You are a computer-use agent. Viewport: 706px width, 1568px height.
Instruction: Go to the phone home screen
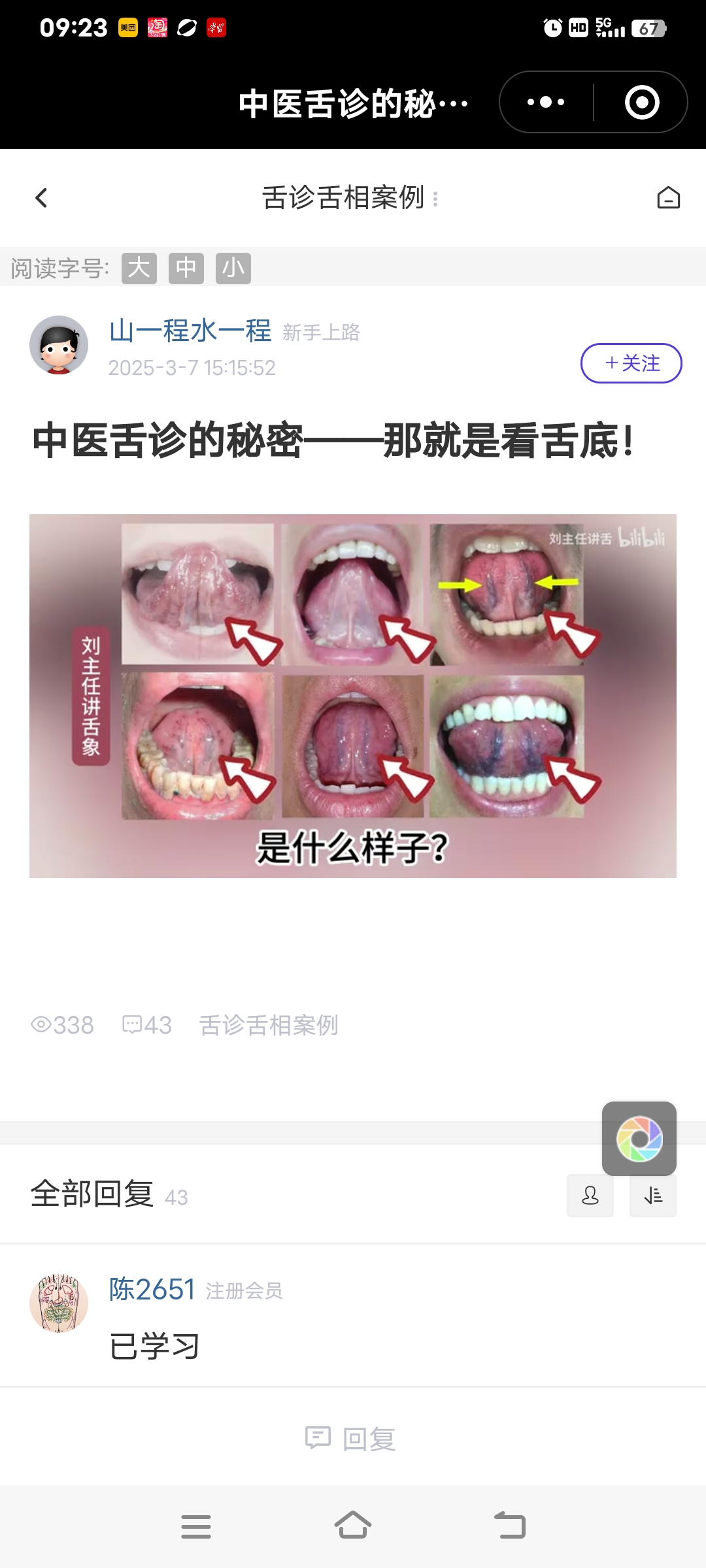click(x=353, y=1527)
